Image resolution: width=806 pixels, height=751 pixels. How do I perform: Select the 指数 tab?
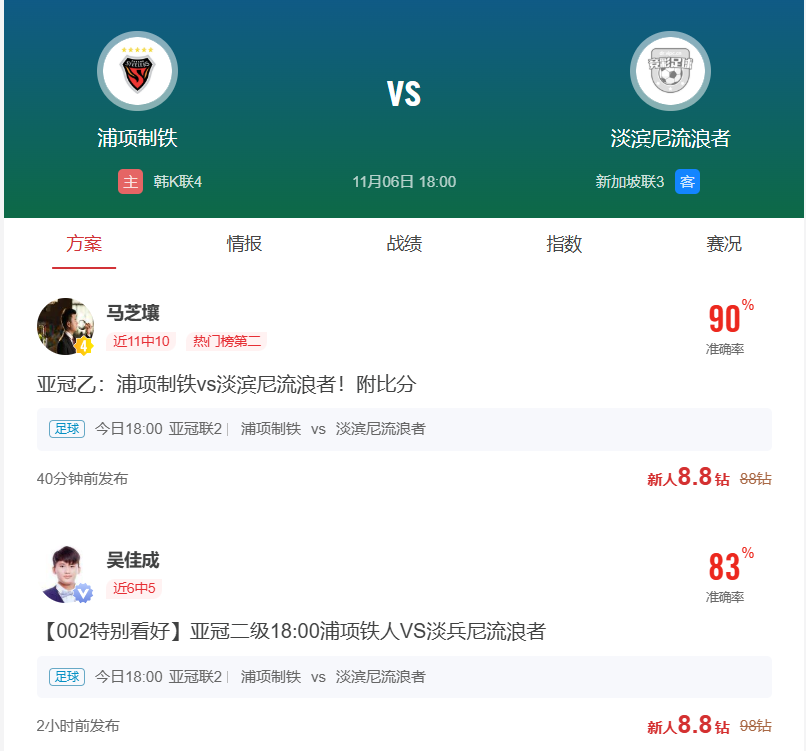(x=564, y=244)
